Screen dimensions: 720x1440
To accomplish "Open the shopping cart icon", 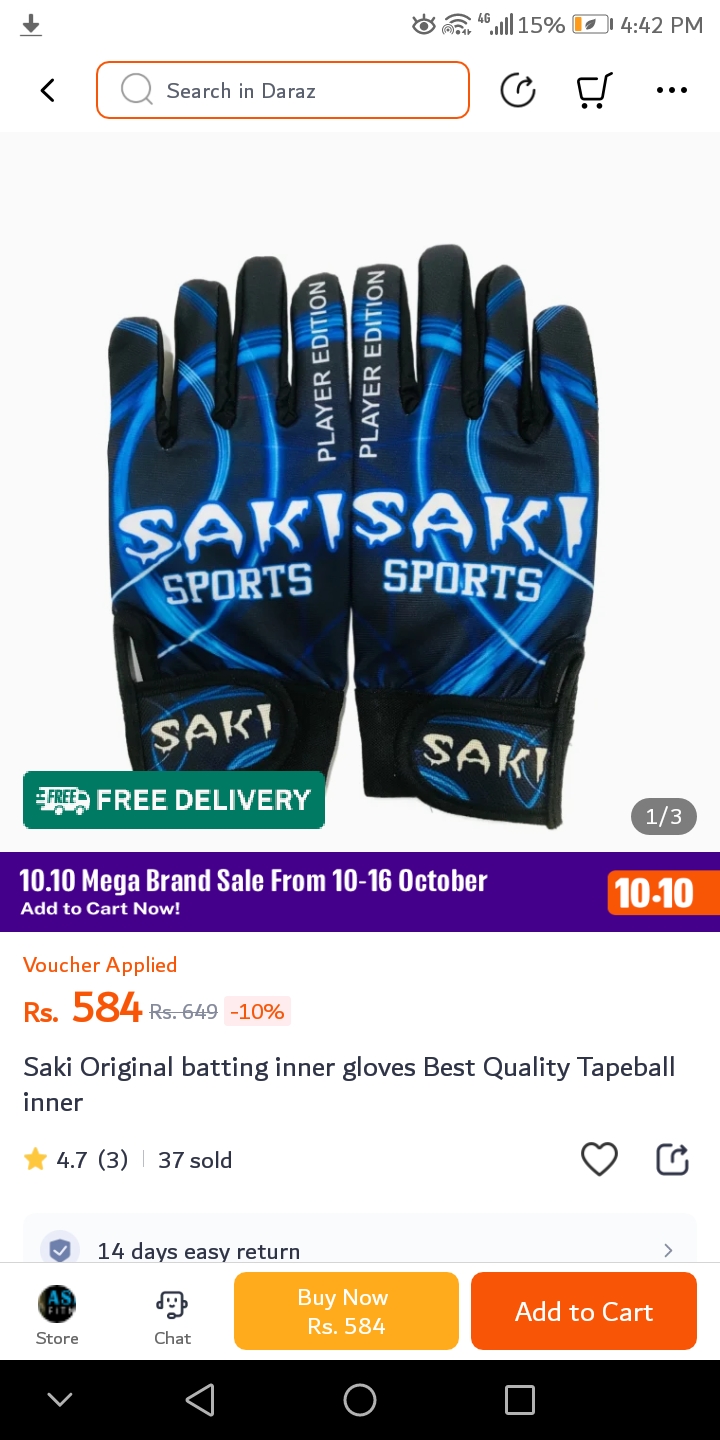I will coord(594,91).
